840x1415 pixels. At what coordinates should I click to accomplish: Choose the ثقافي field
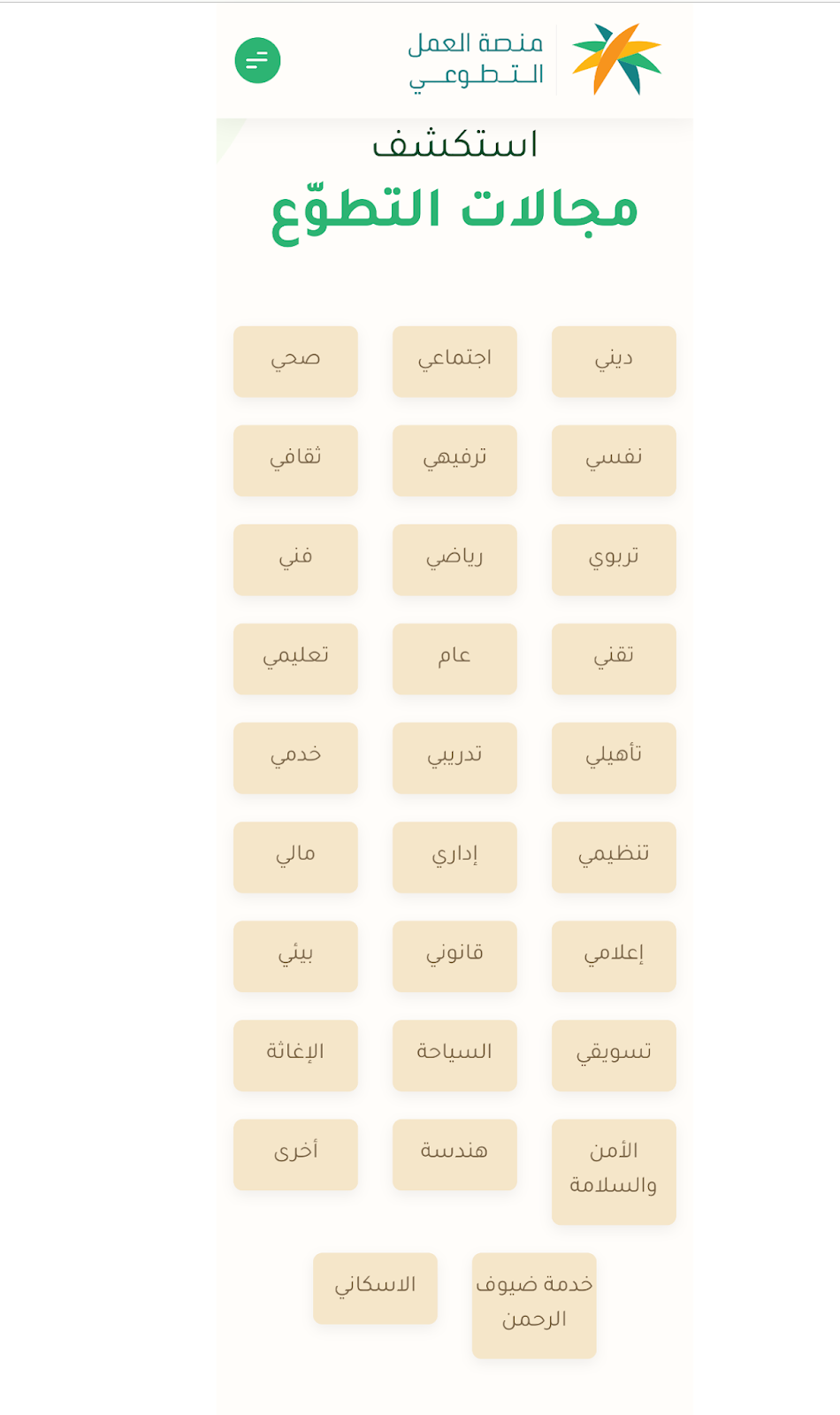point(295,460)
